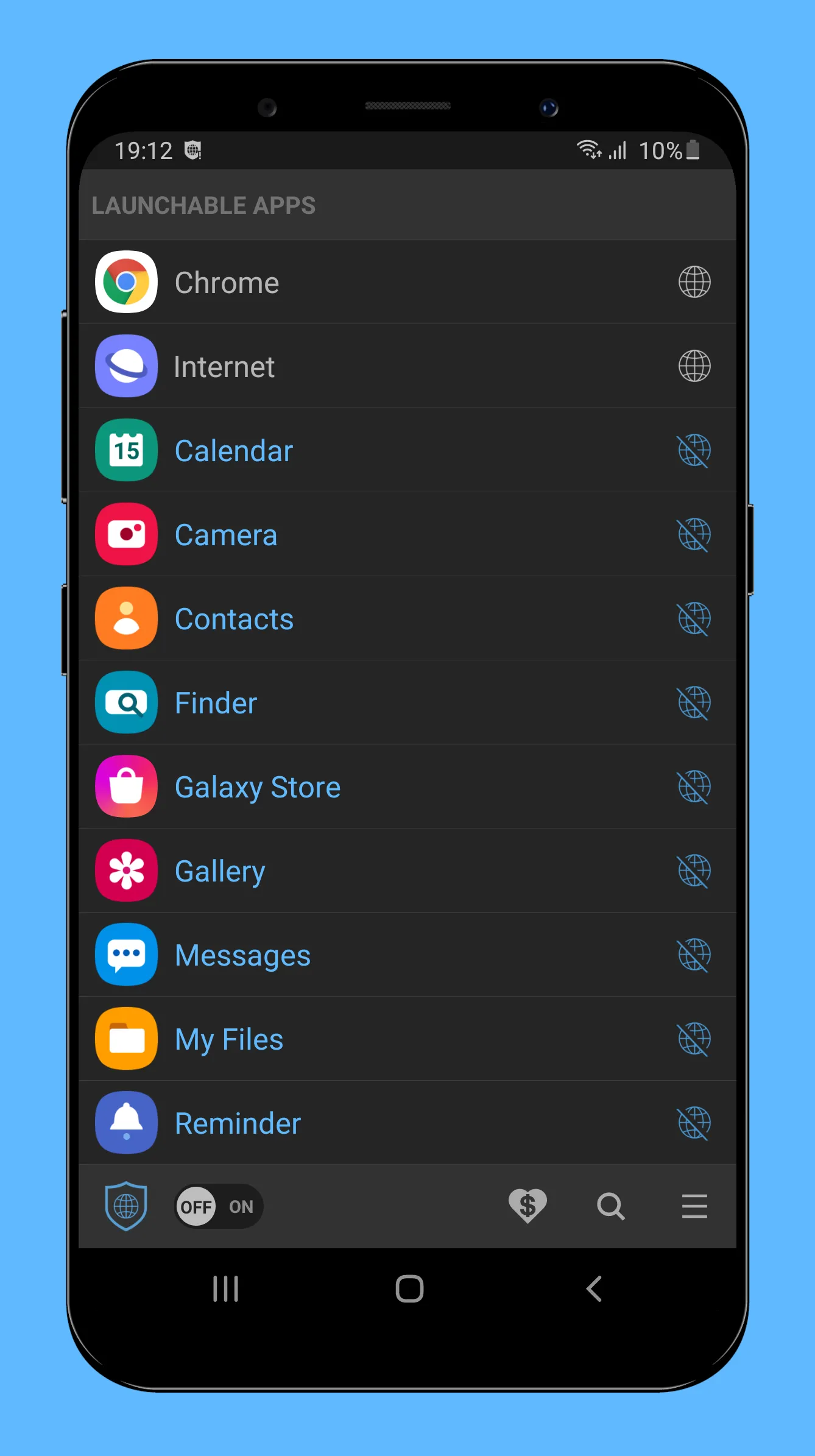Tap the donate heart icon
This screenshot has width=815, height=1456.
[x=527, y=1207]
